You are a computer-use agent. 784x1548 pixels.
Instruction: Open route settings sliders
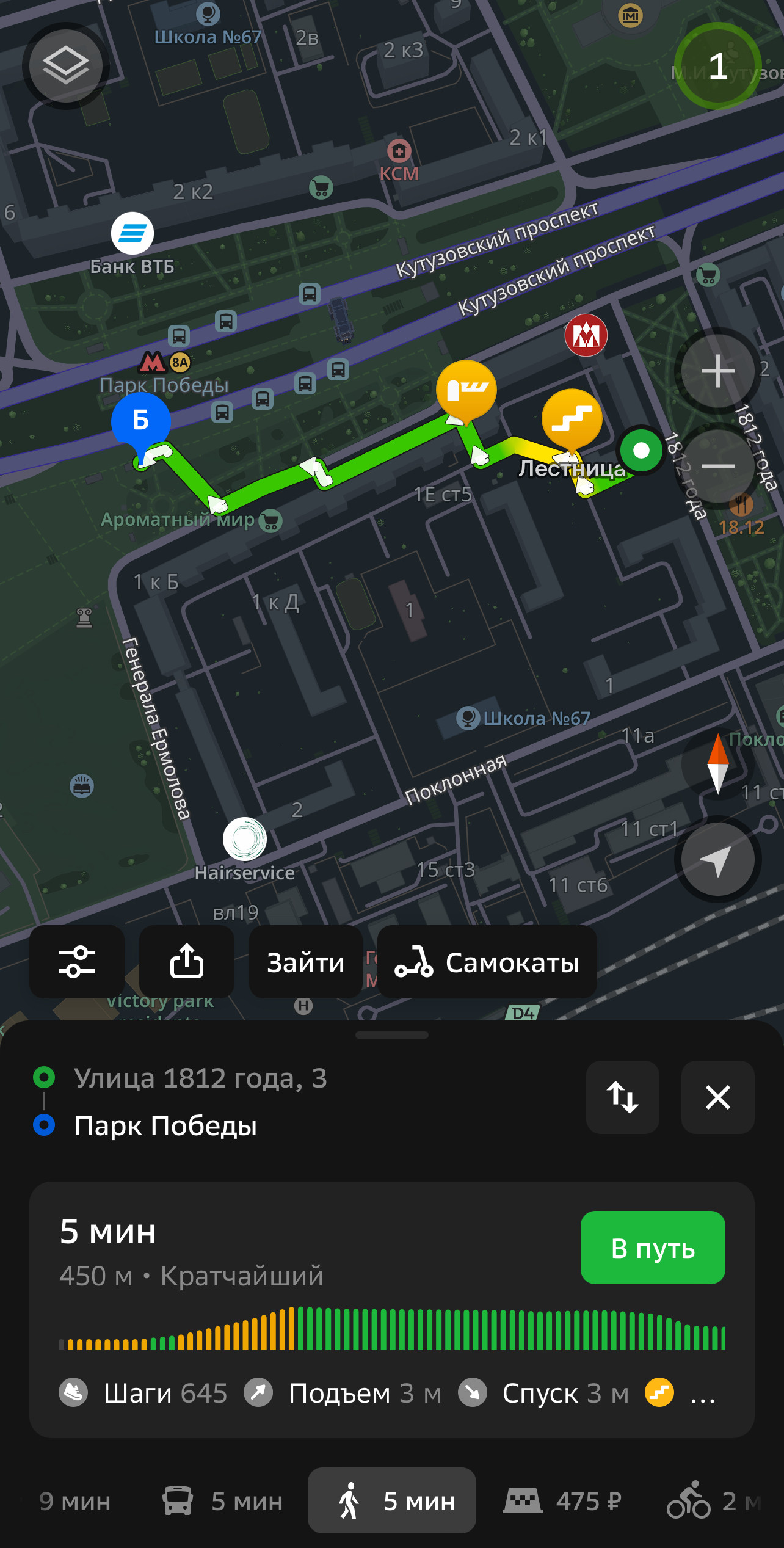click(x=77, y=962)
